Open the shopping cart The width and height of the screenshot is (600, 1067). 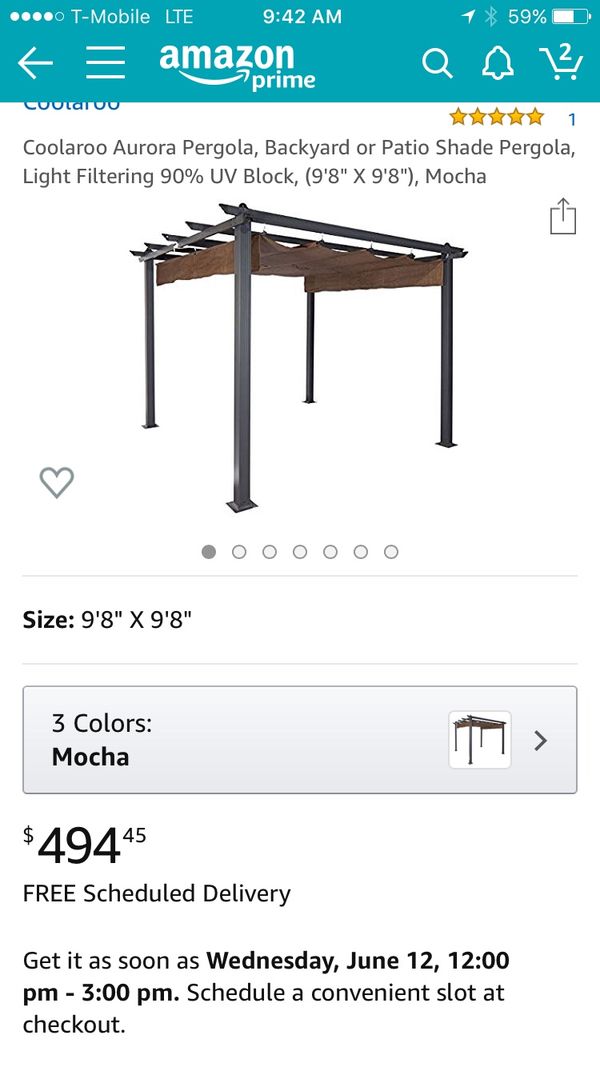click(561, 62)
